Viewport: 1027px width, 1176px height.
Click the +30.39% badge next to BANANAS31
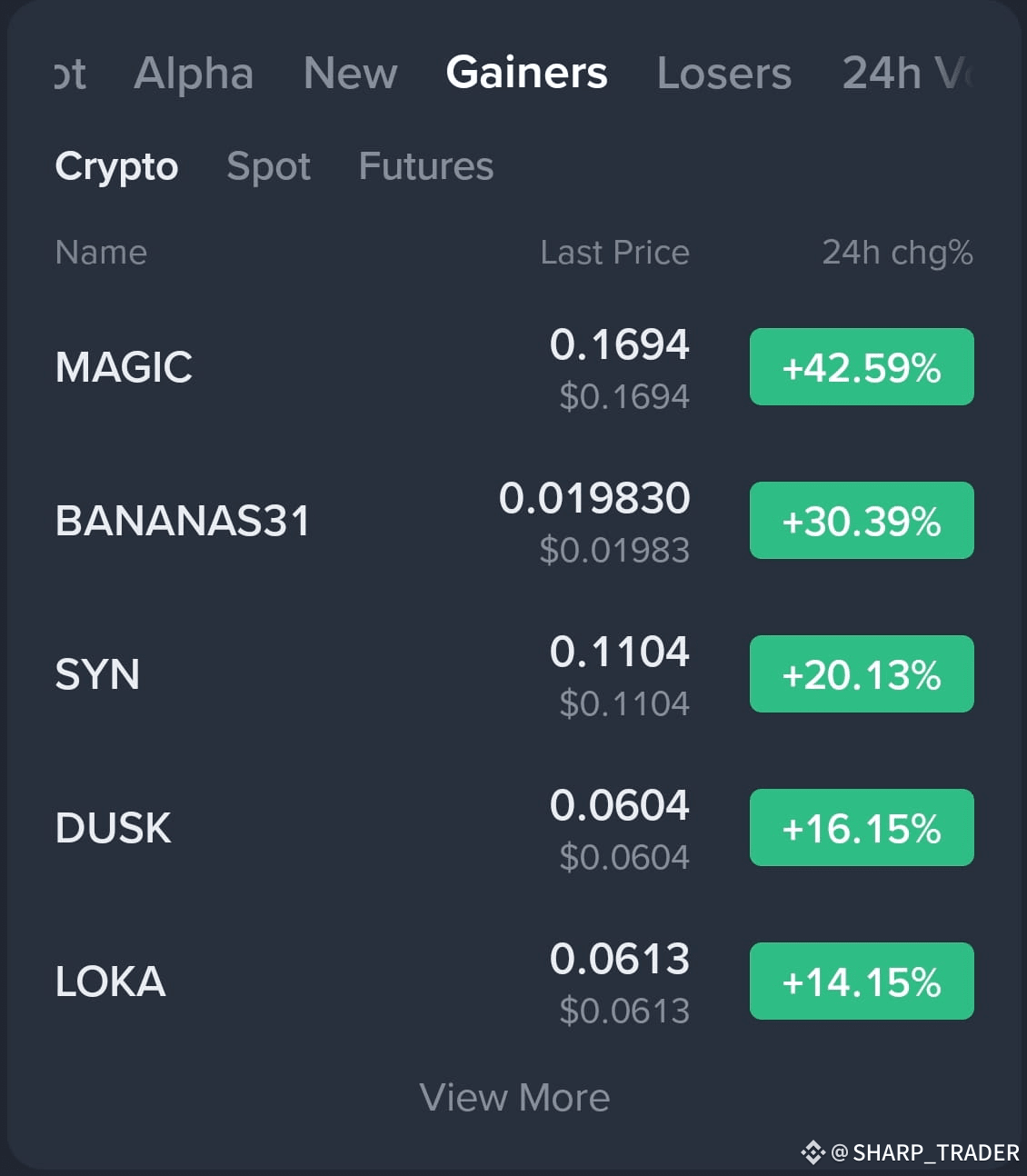click(x=862, y=520)
